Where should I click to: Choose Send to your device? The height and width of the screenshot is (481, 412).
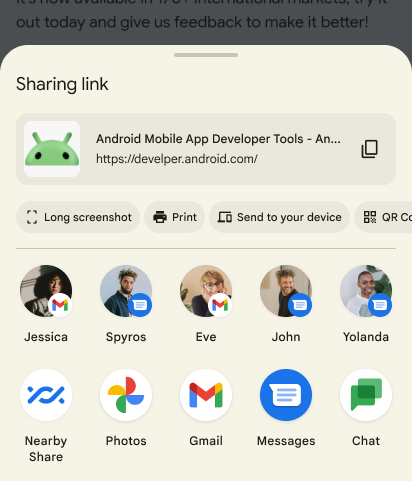(x=279, y=217)
